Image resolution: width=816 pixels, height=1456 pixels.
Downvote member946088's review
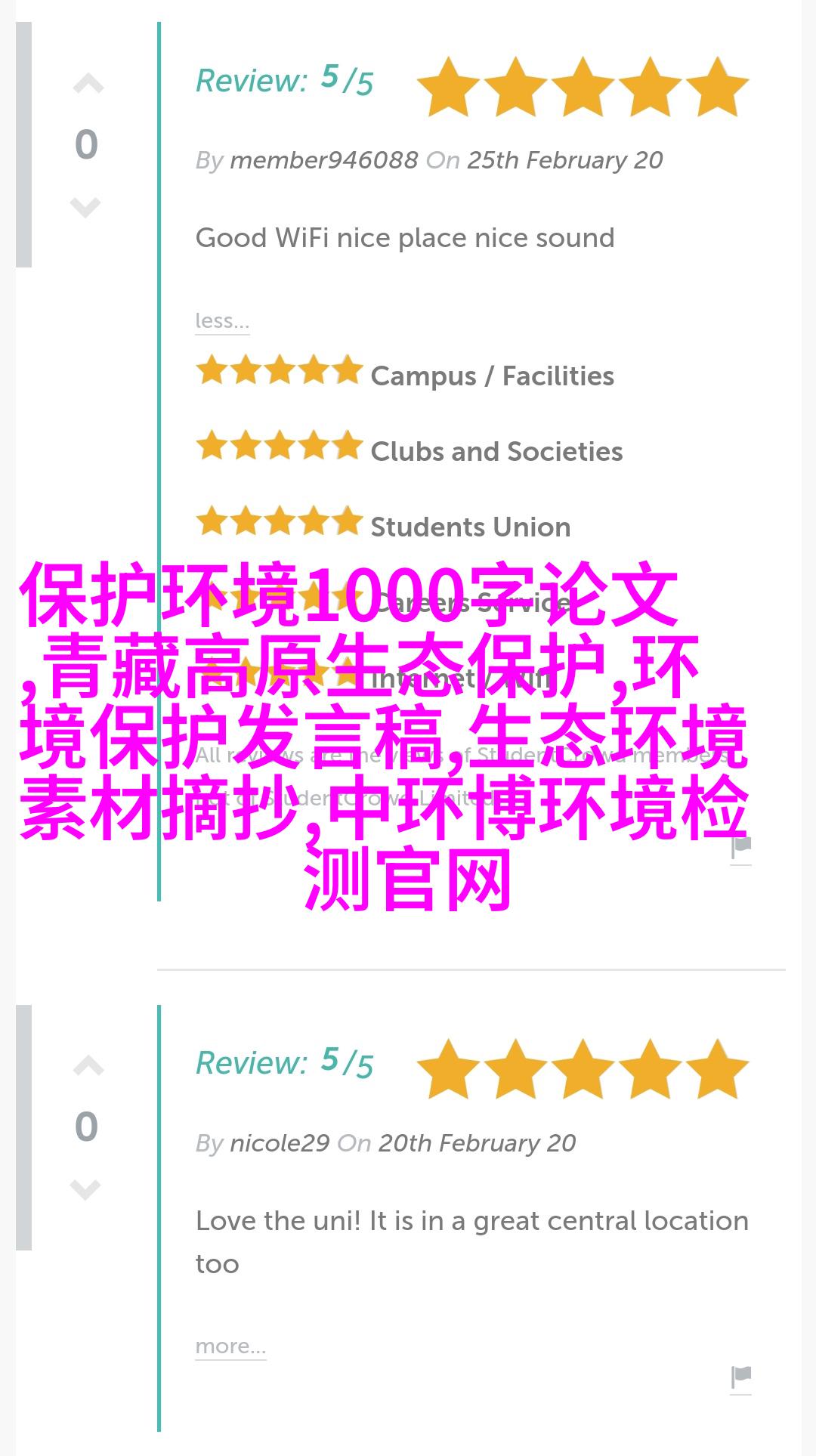(x=85, y=206)
